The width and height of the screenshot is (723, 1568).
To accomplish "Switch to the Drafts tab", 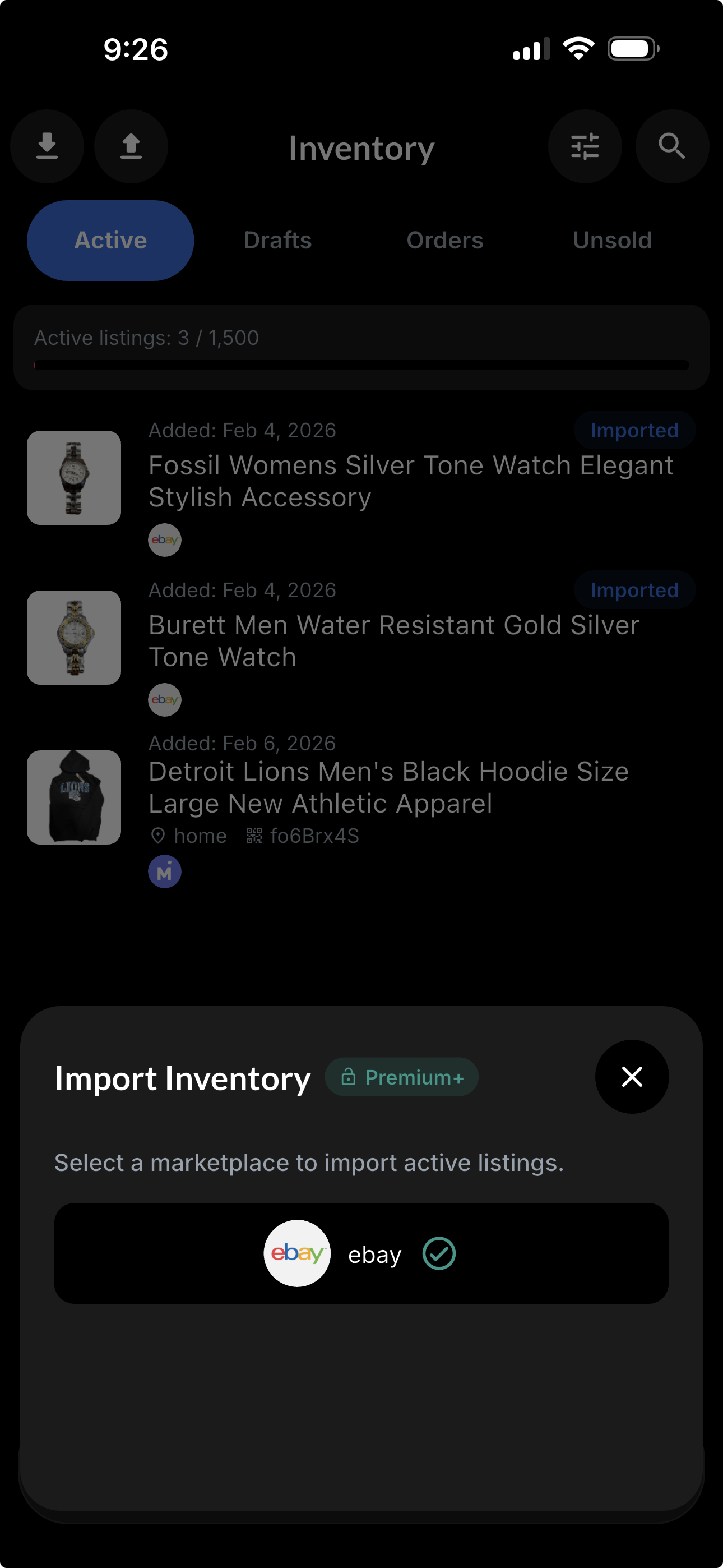I will tap(277, 240).
